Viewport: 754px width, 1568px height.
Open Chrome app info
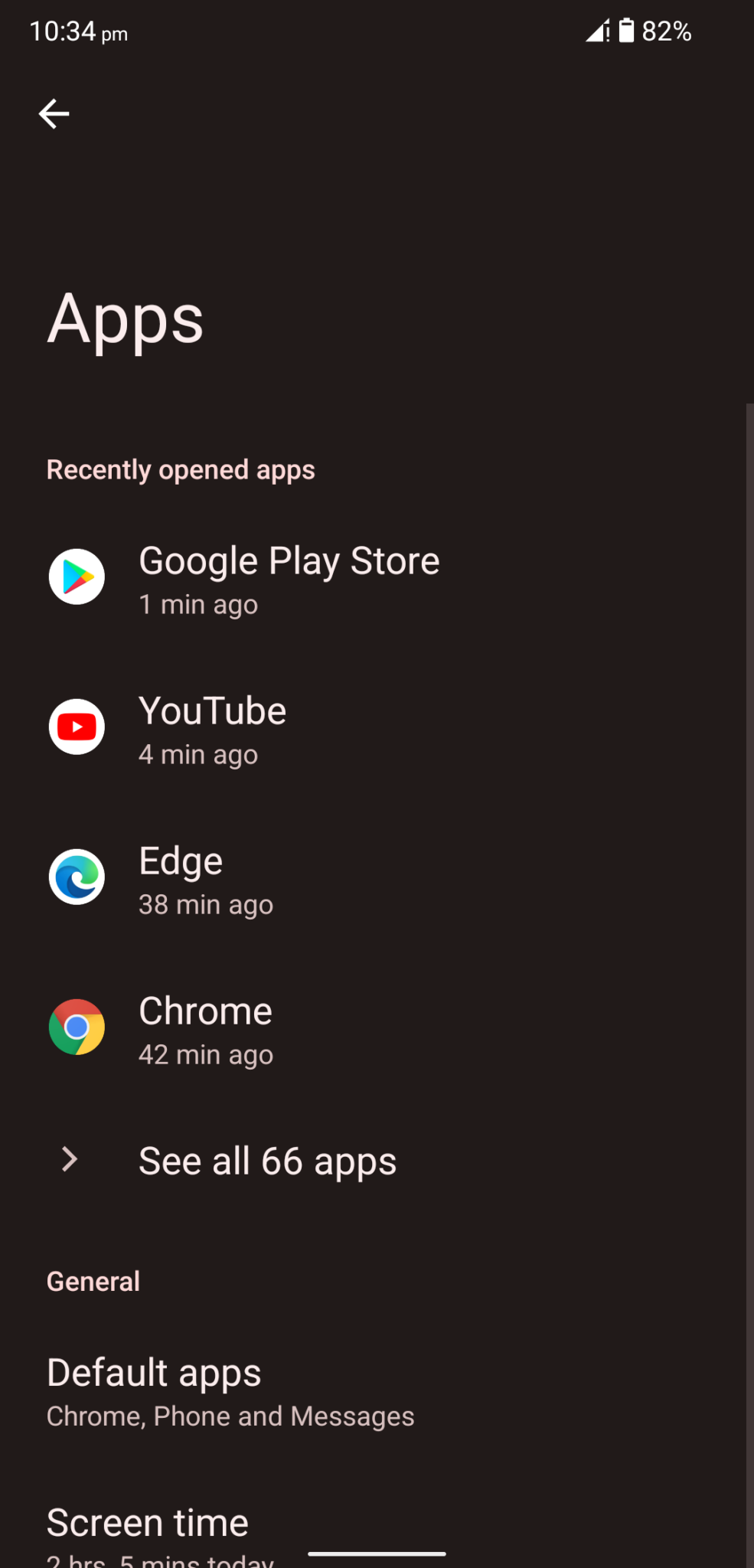coord(205,1028)
